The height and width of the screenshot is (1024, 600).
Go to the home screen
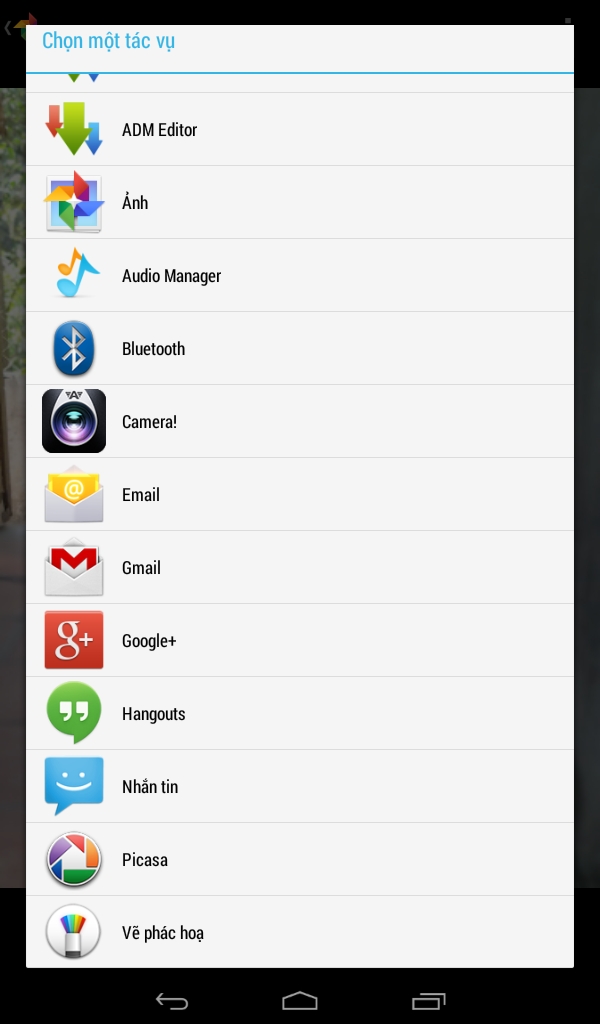pos(300,1000)
